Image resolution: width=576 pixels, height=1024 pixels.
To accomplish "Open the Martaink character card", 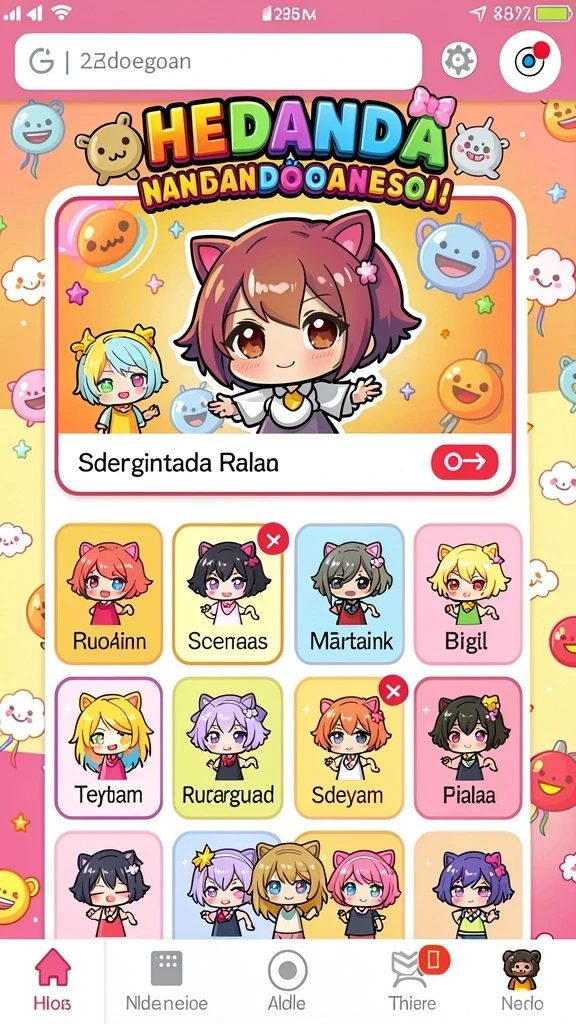I will tap(349, 594).
